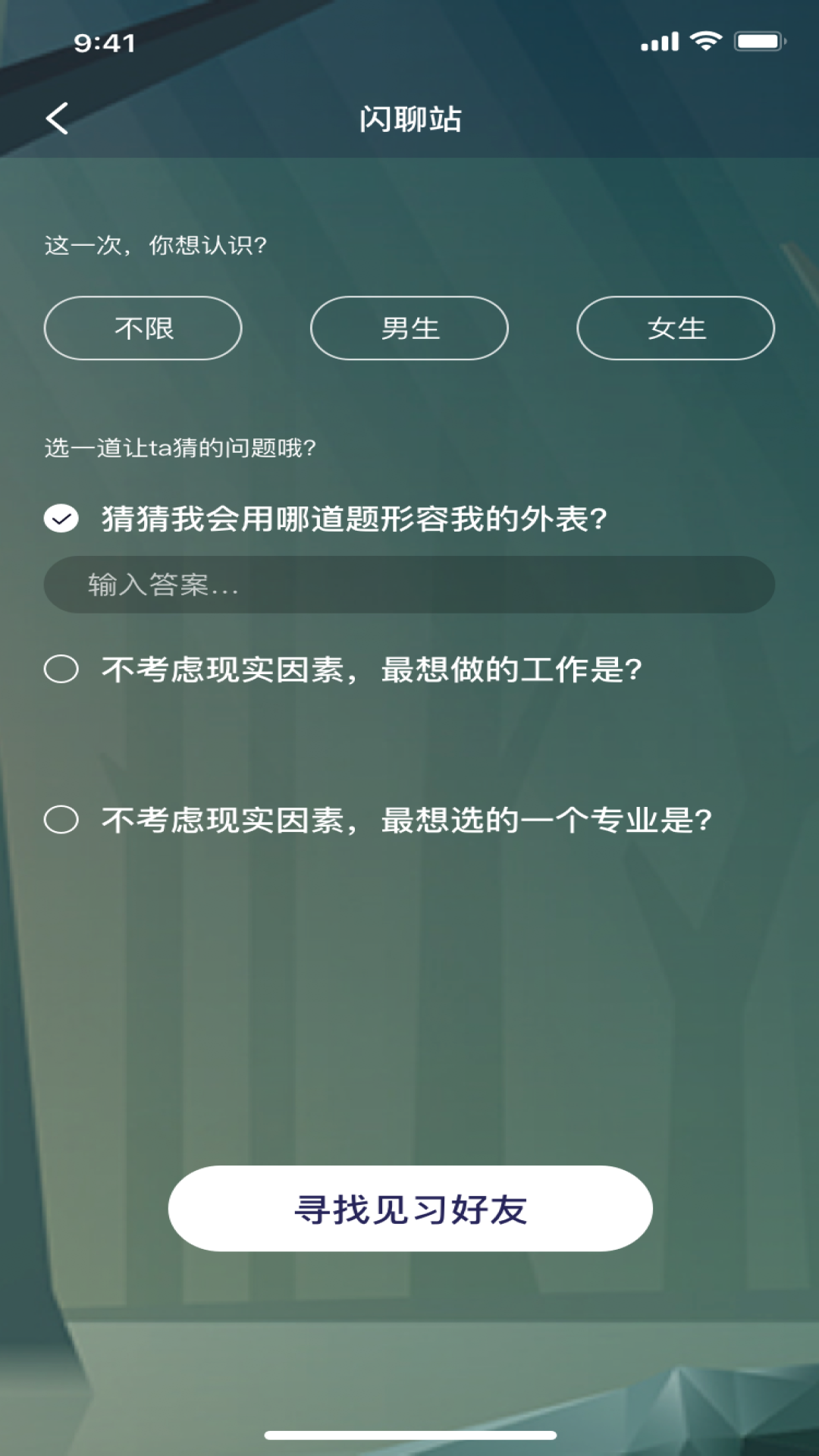Choose 男生 as who to meet
This screenshot has width=819, height=1456.
[x=409, y=328]
